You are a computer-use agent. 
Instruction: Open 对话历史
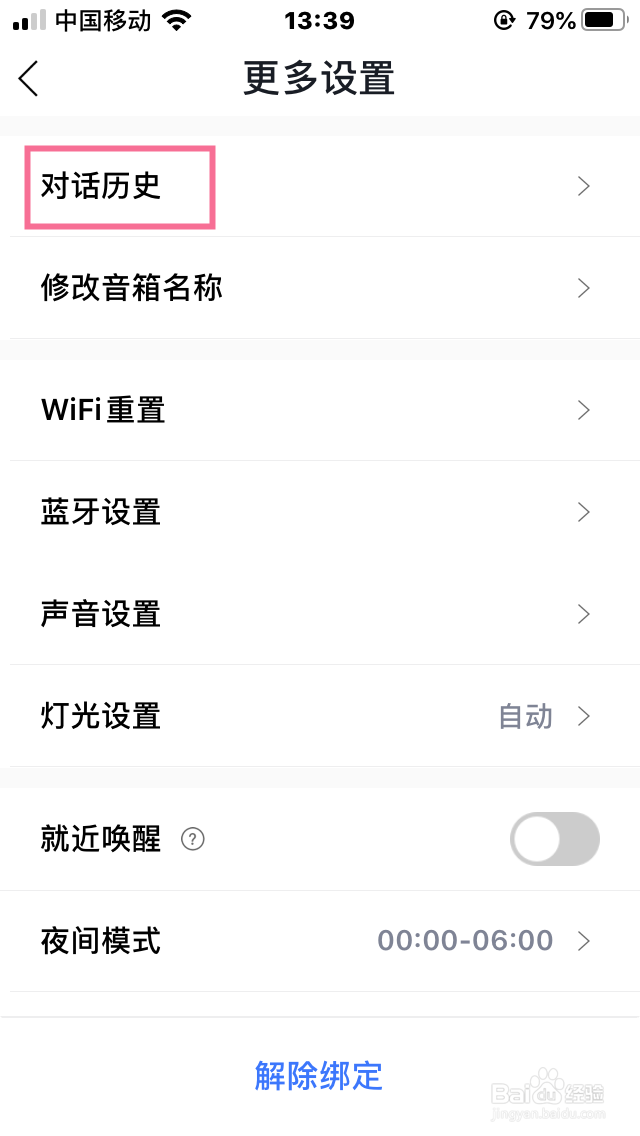320,186
